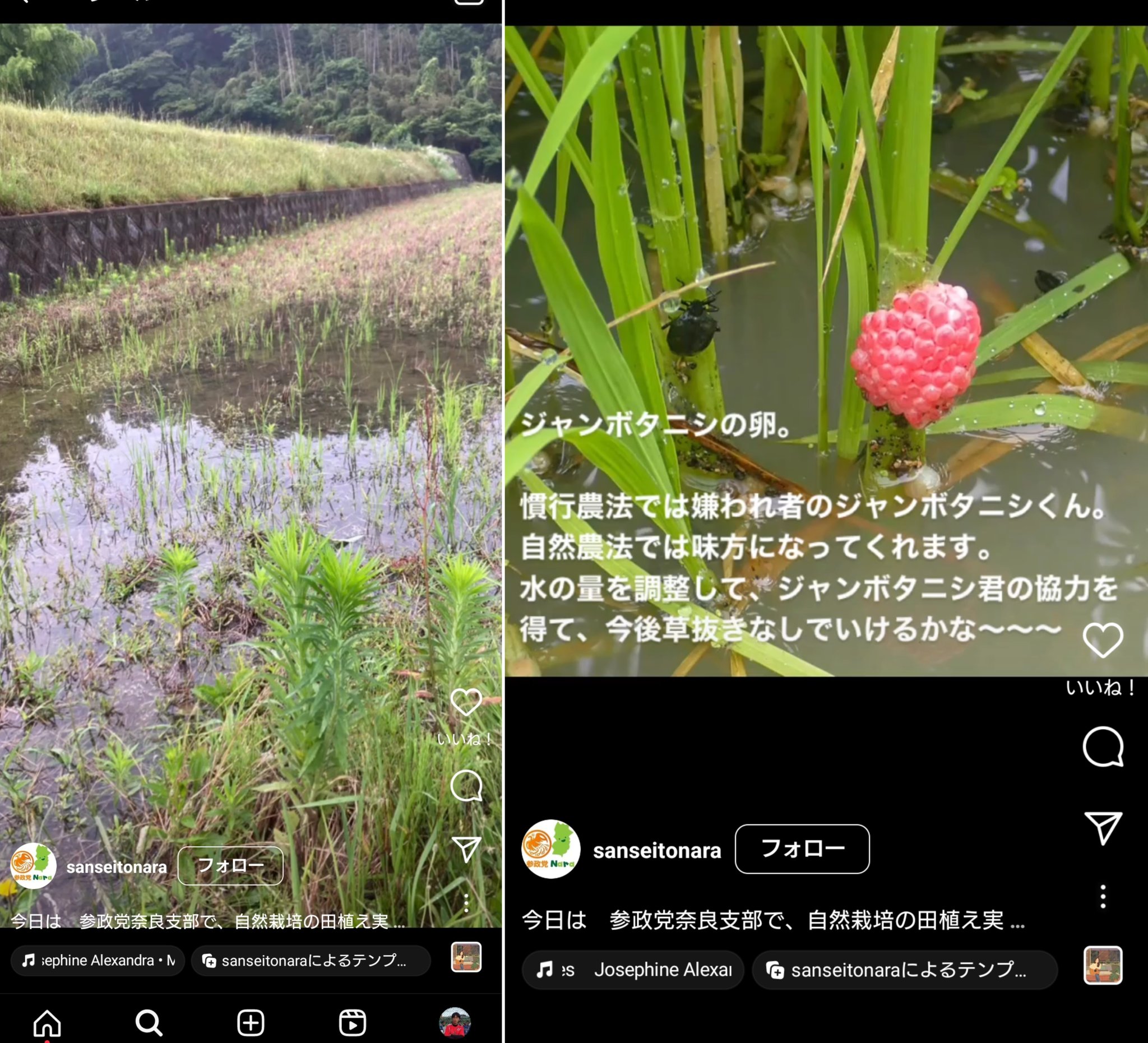This screenshot has width=1148, height=1043.
Task: Open your profile tab avatar
Action: click(x=455, y=1023)
